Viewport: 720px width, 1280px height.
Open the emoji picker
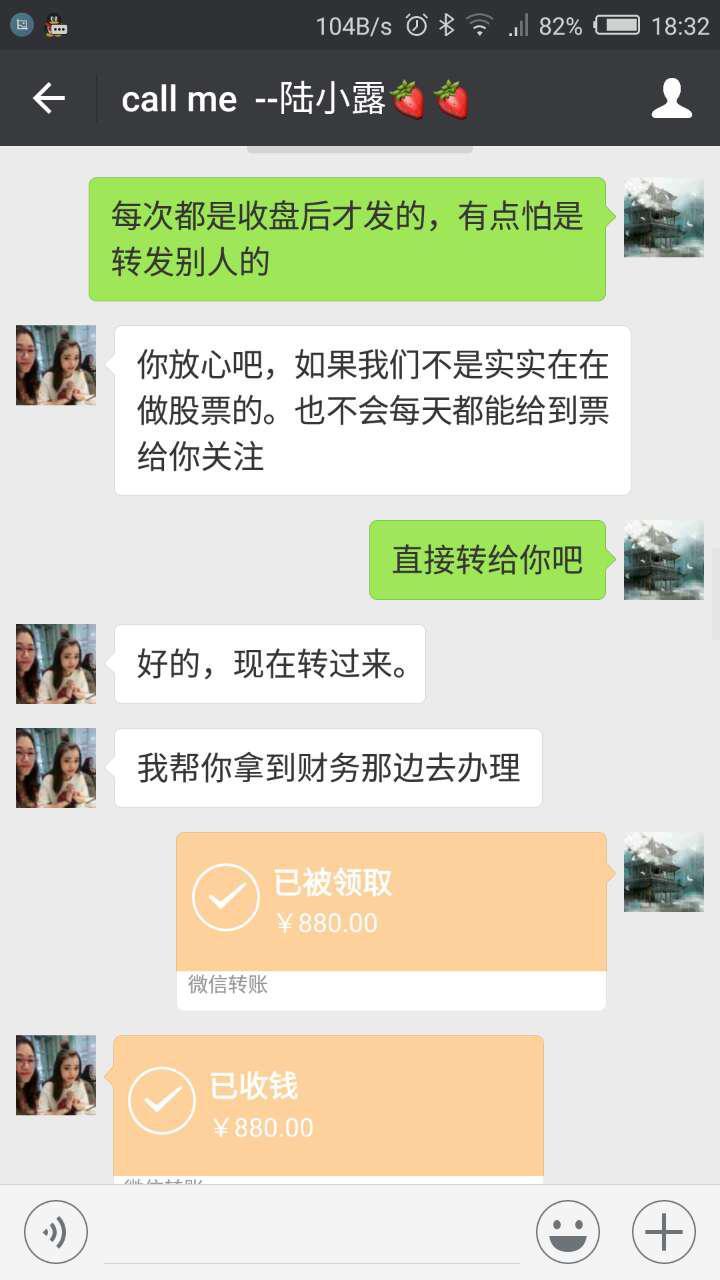coord(568,1232)
